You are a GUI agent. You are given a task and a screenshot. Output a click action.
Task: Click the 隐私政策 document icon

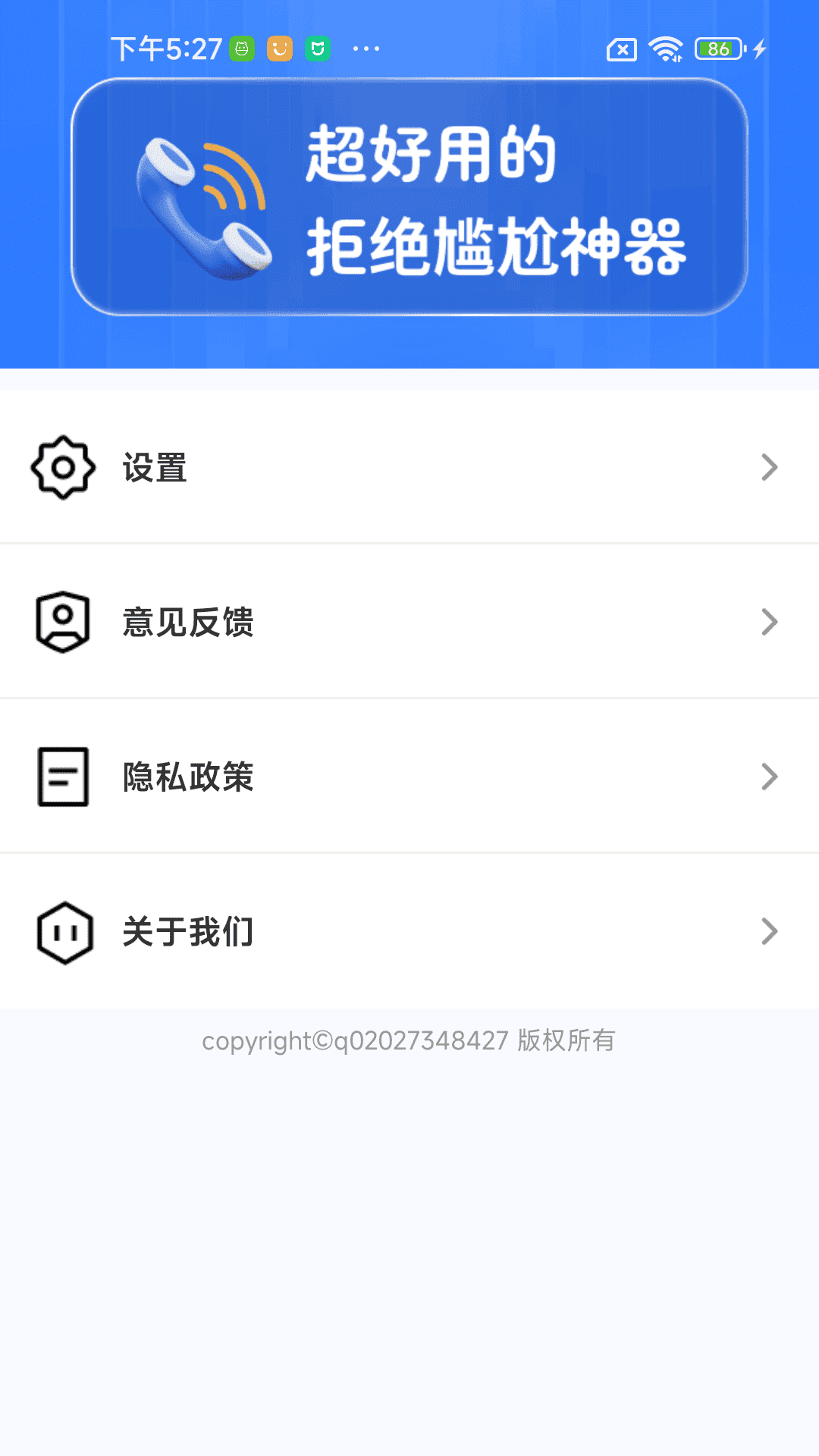[x=62, y=777]
